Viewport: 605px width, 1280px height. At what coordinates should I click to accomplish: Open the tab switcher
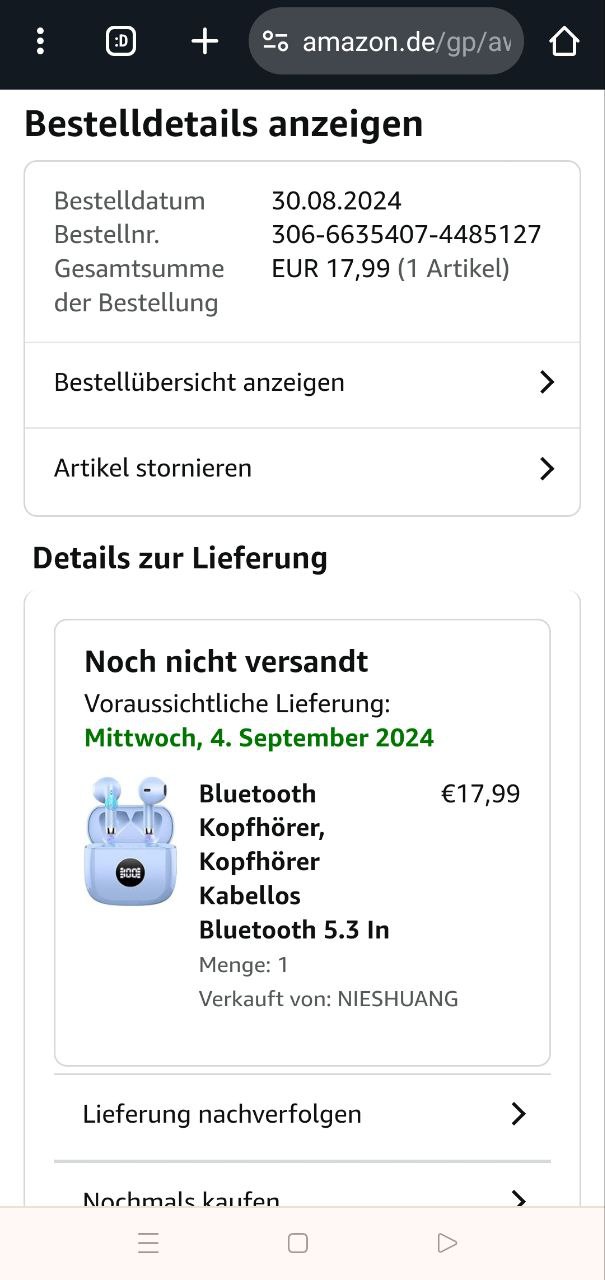click(121, 41)
